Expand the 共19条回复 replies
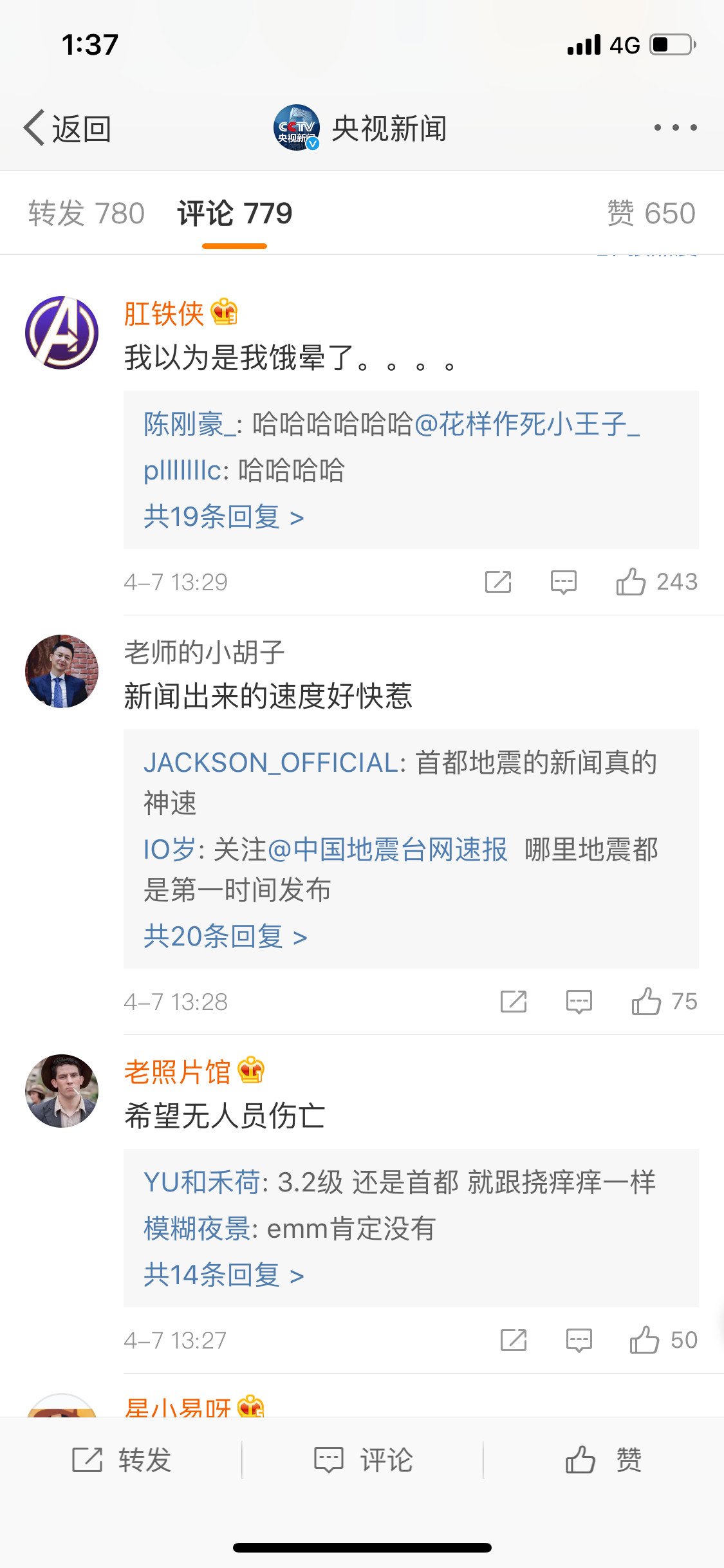The width and height of the screenshot is (724, 1568). point(223,517)
